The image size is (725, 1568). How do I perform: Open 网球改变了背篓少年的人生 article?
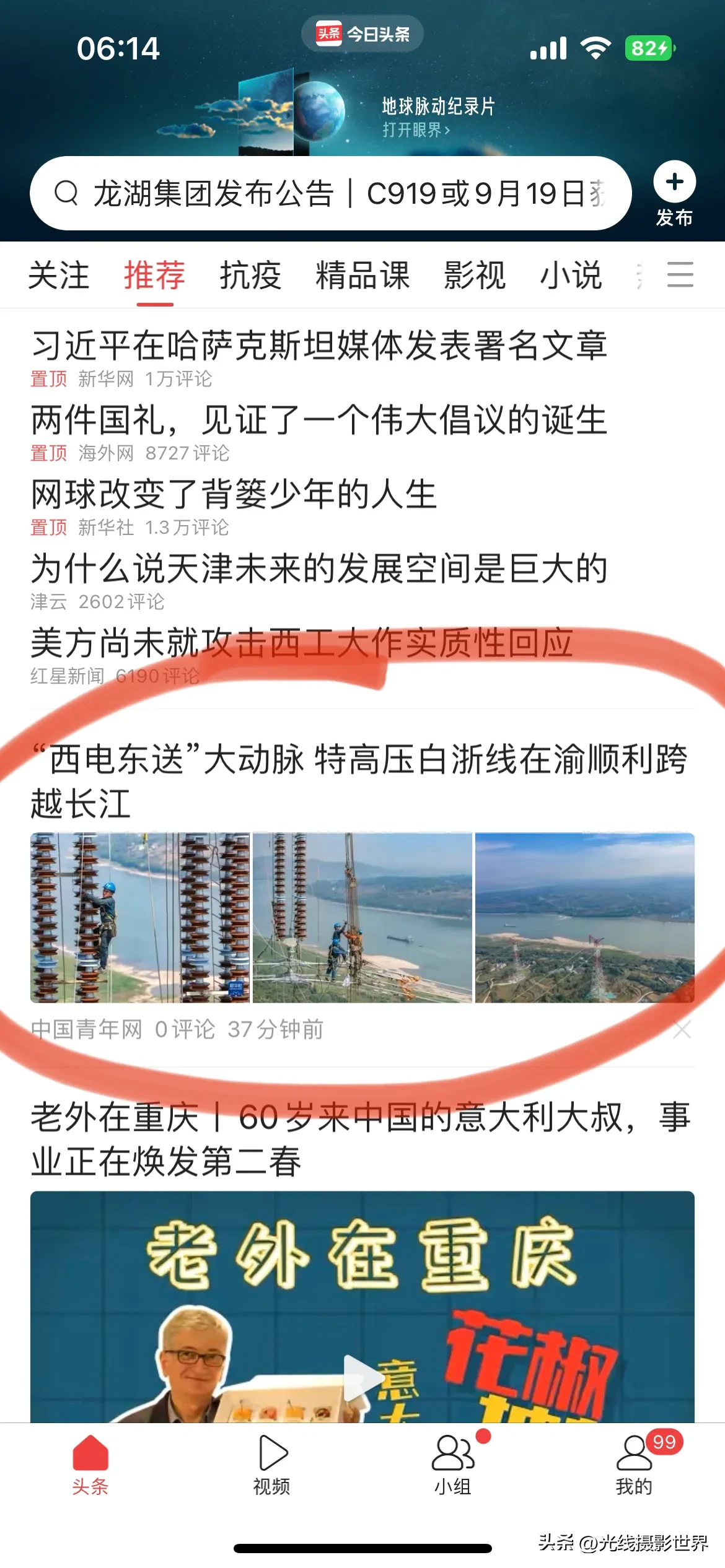tap(234, 494)
